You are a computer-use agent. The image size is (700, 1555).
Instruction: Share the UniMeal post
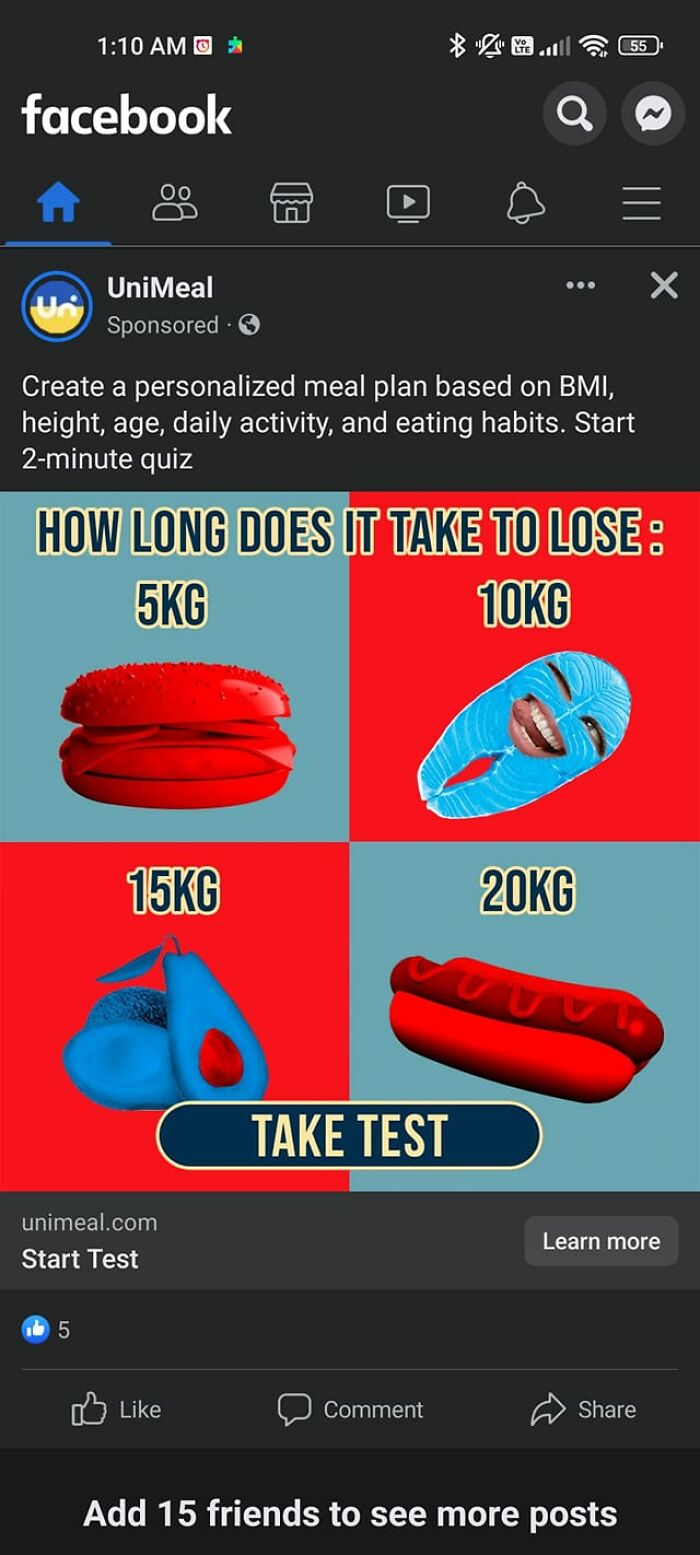[x=583, y=1409]
